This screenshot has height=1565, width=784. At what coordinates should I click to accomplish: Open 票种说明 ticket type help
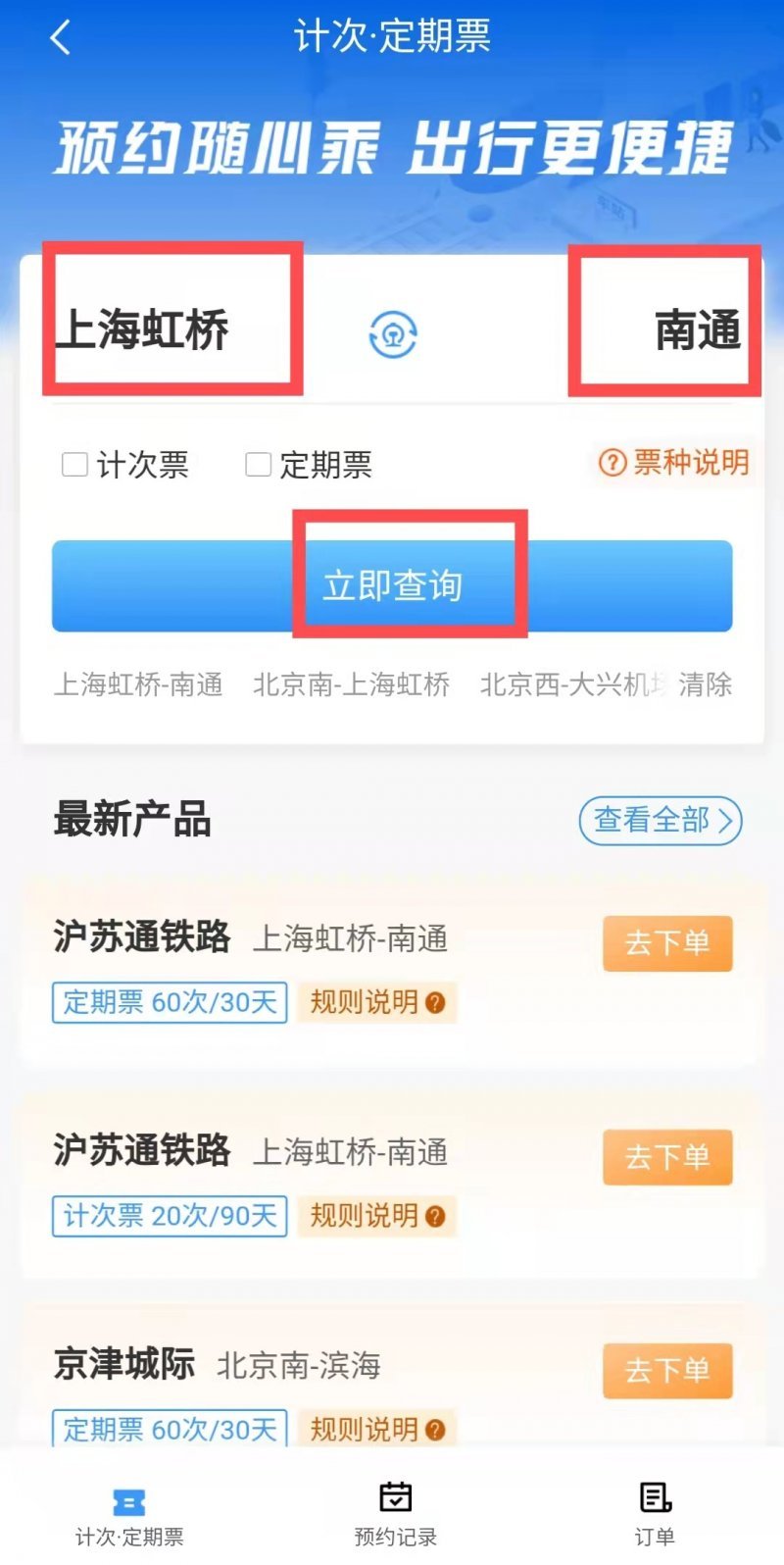tap(674, 462)
